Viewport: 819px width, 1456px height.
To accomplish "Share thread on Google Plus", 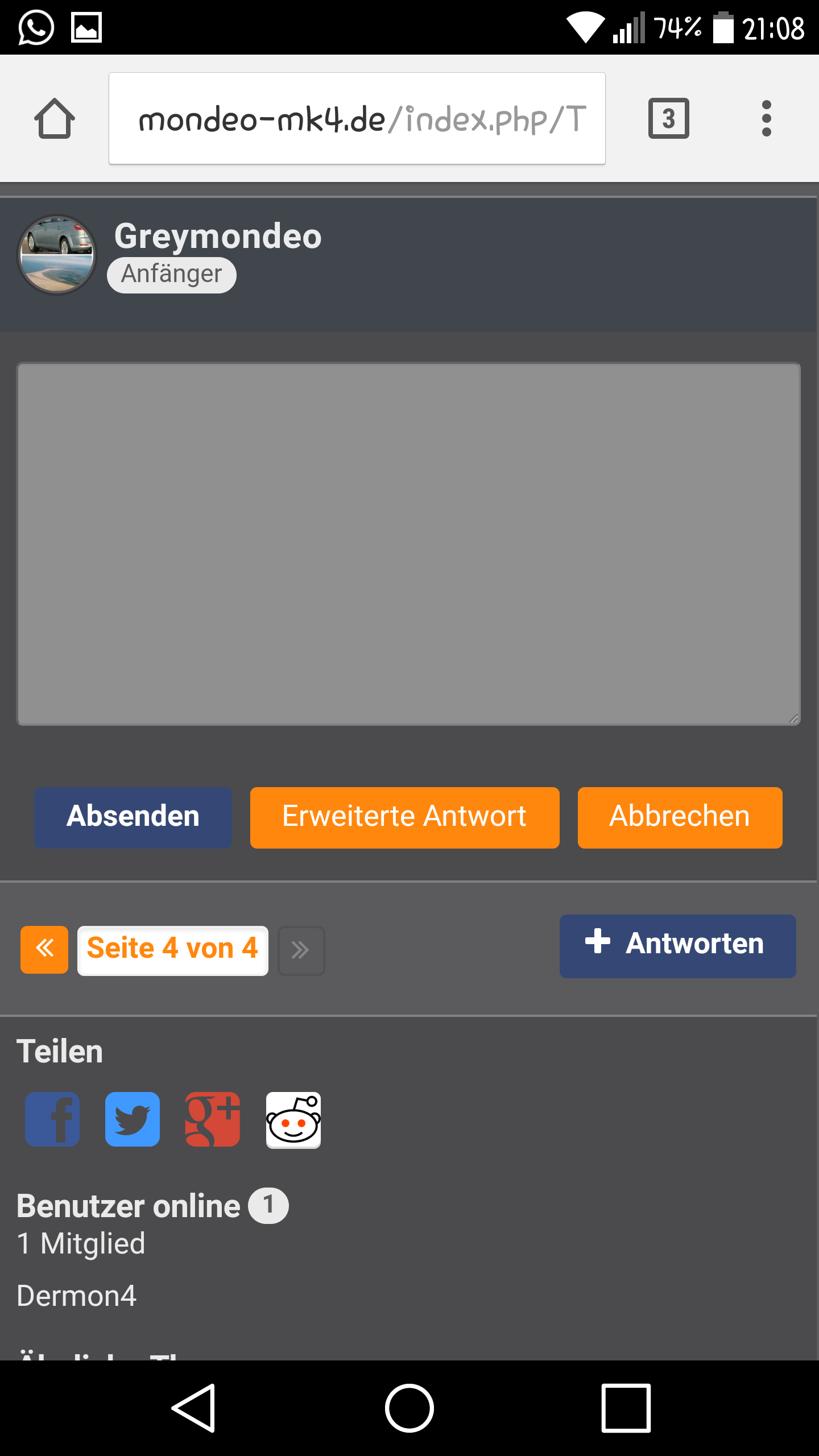I will [x=213, y=1119].
